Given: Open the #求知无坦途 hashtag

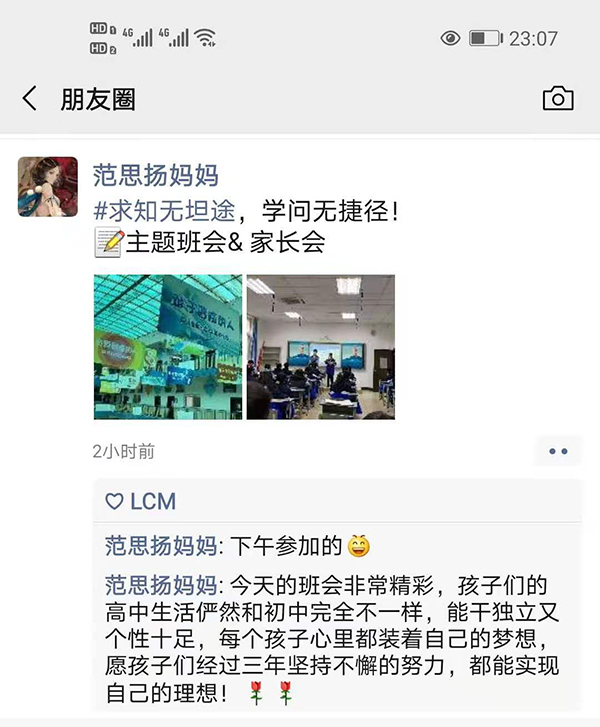Looking at the screenshot, I should tap(164, 210).
